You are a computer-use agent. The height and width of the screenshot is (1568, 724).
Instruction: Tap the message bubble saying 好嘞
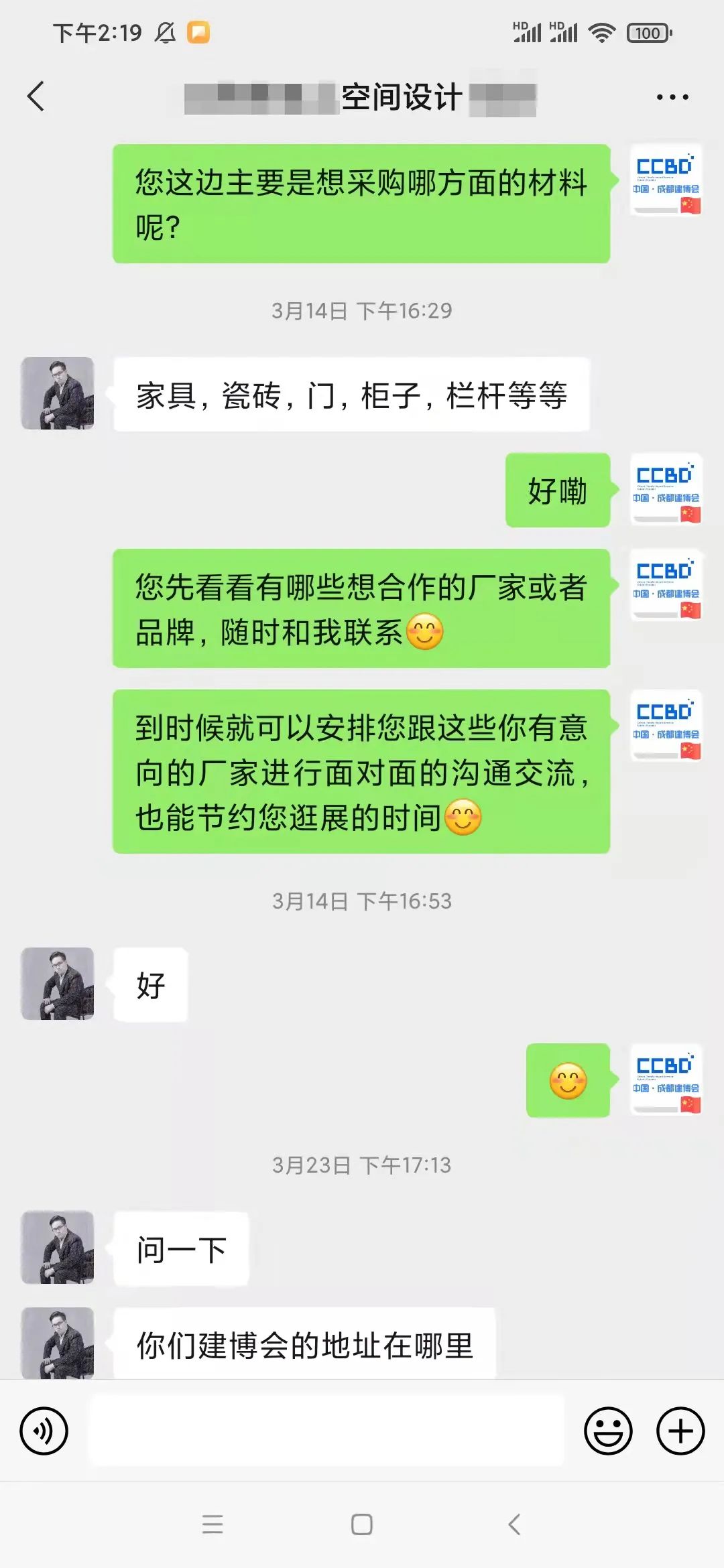(558, 493)
